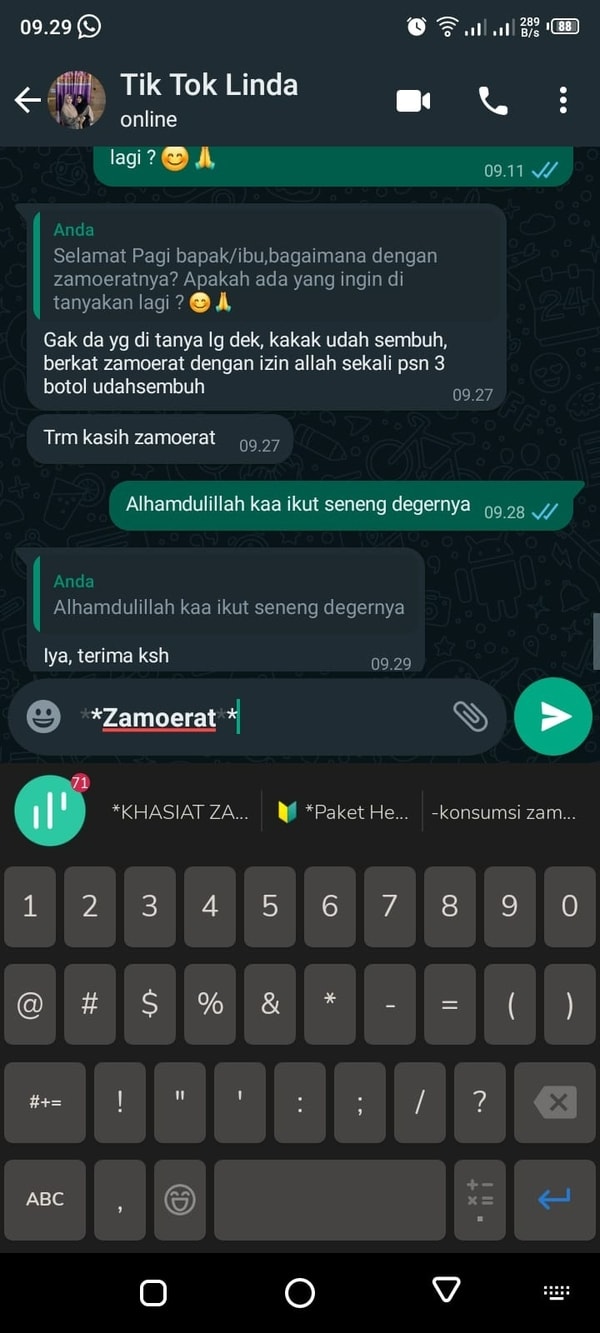Open the keyboard emoji key
The image size is (600, 1333).
(180, 1199)
